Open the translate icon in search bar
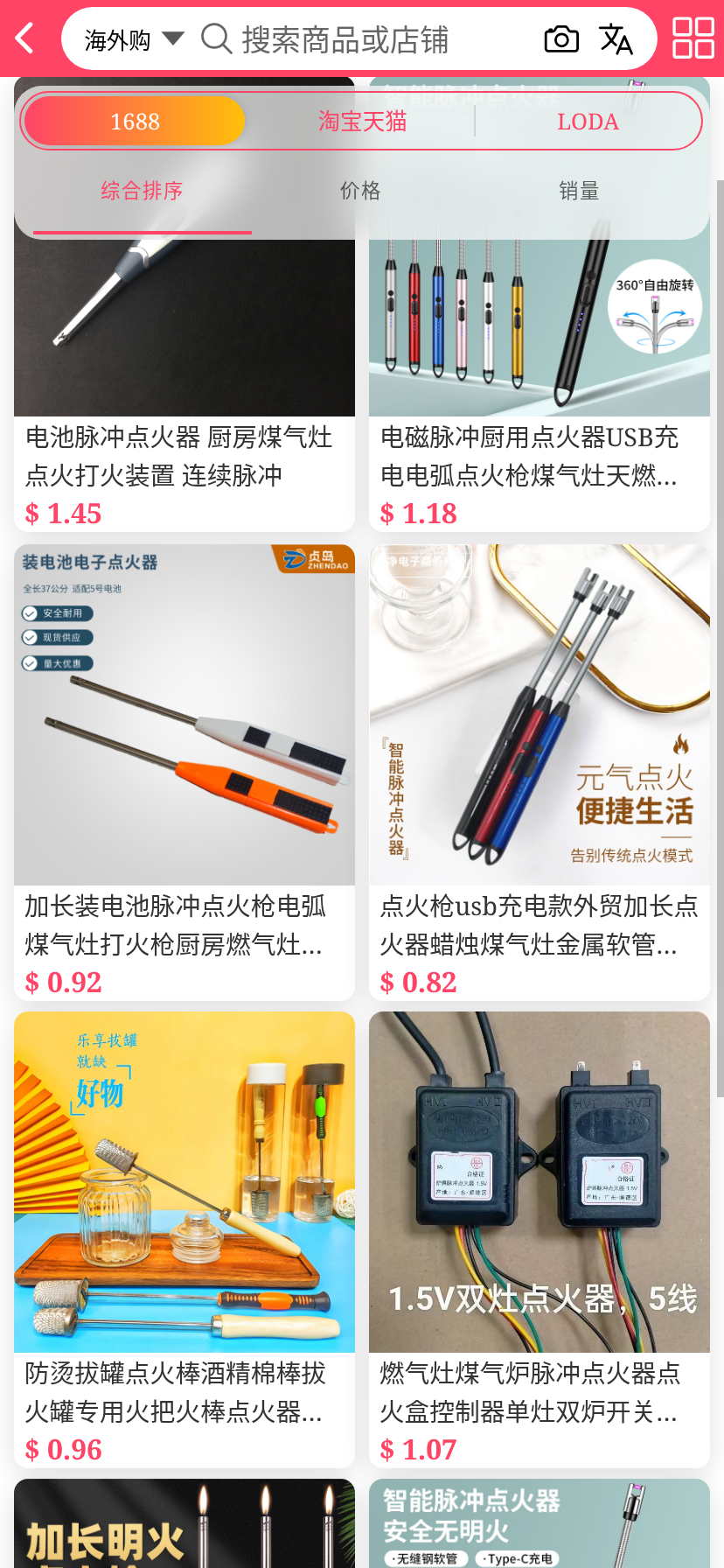 (616, 39)
